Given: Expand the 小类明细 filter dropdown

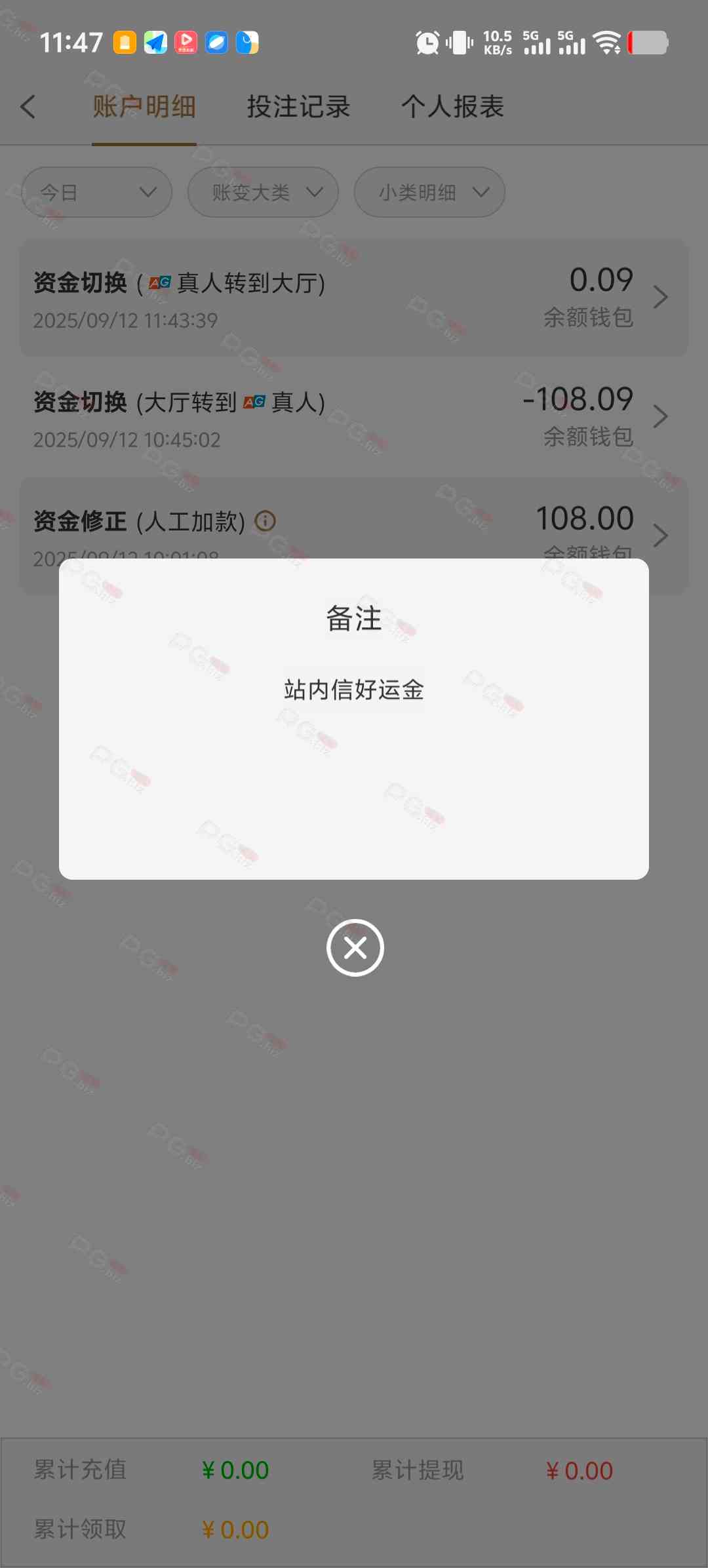Looking at the screenshot, I should [429, 192].
